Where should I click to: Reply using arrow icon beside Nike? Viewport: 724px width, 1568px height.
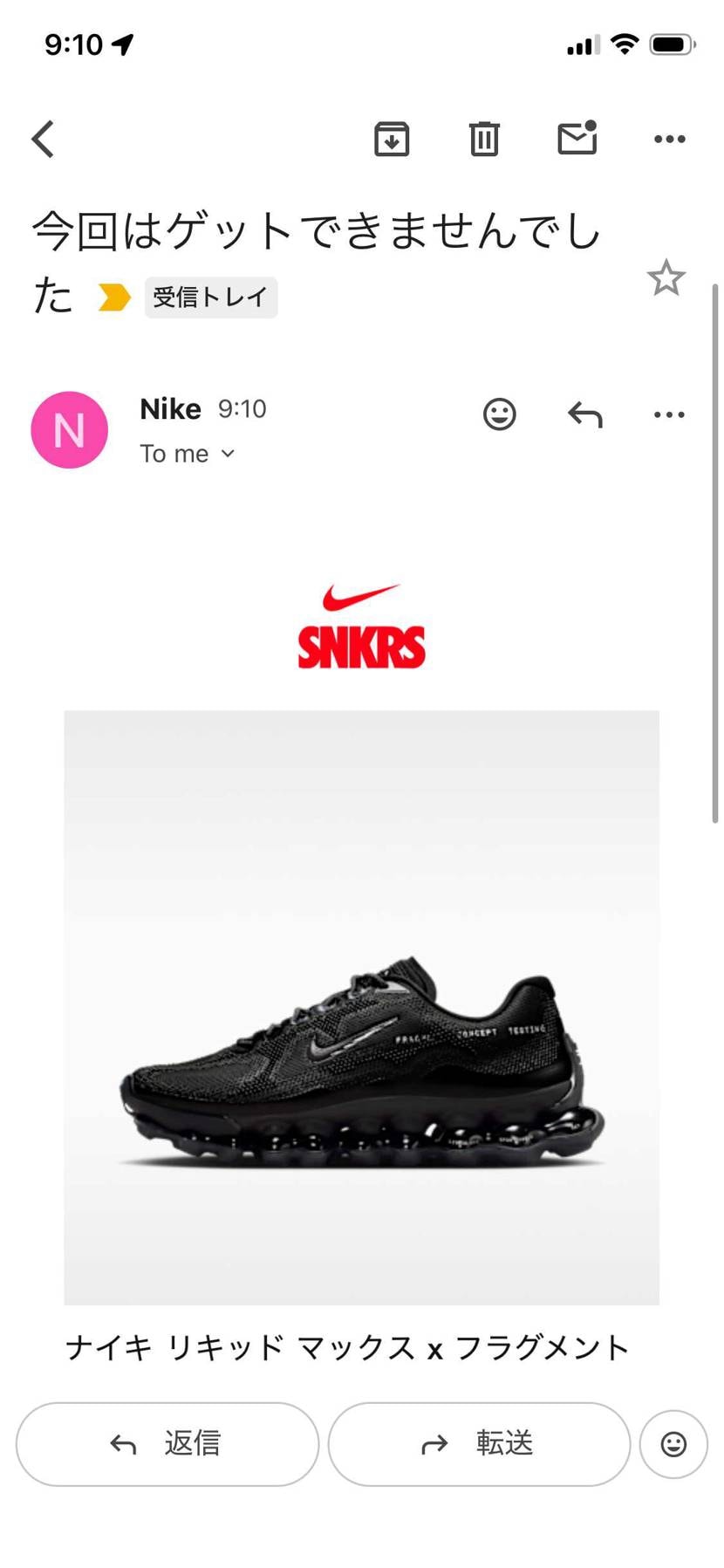click(x=584, y=414)
